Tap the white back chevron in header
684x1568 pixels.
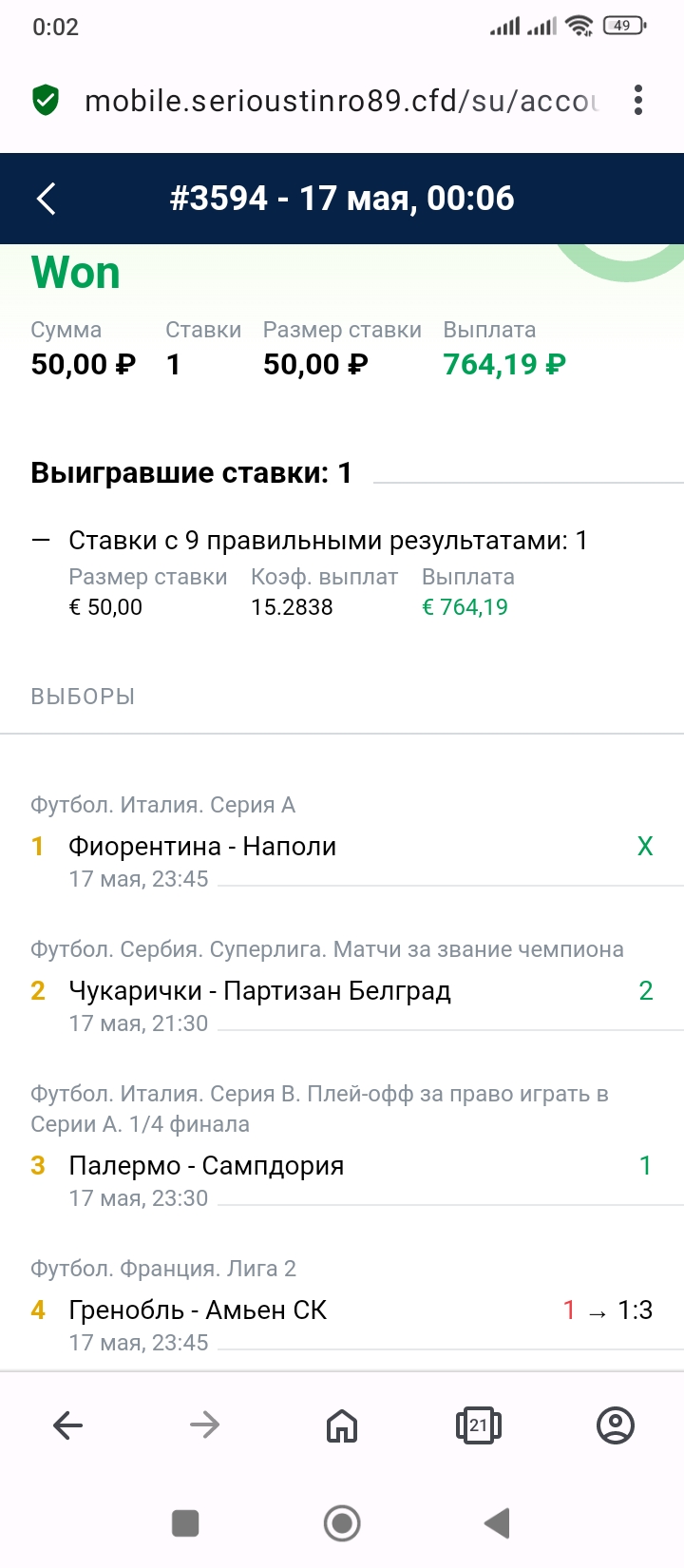click(45, 199)
